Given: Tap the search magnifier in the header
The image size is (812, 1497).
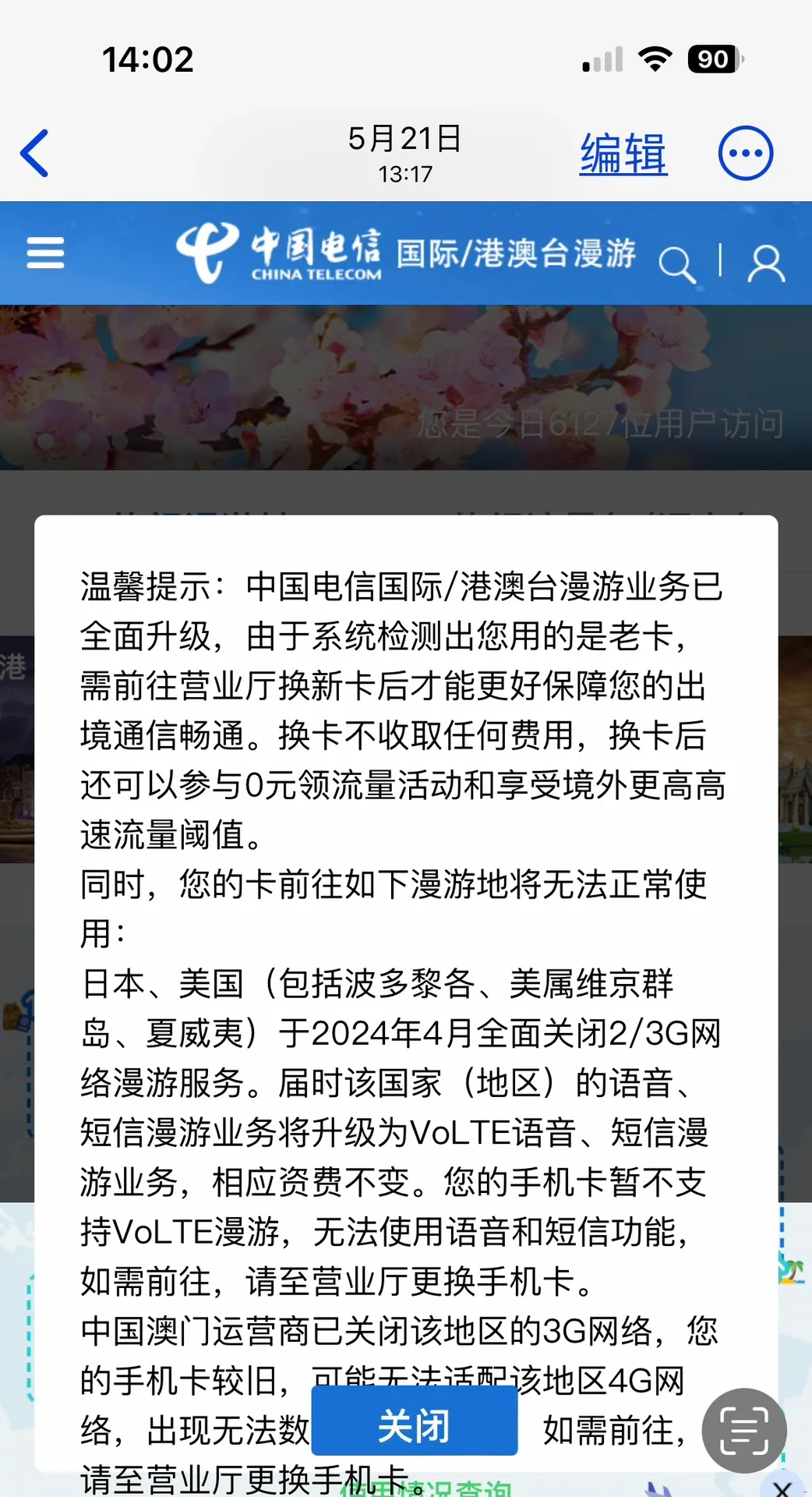Looking at the screenshot, I should (x=676, y=265).
